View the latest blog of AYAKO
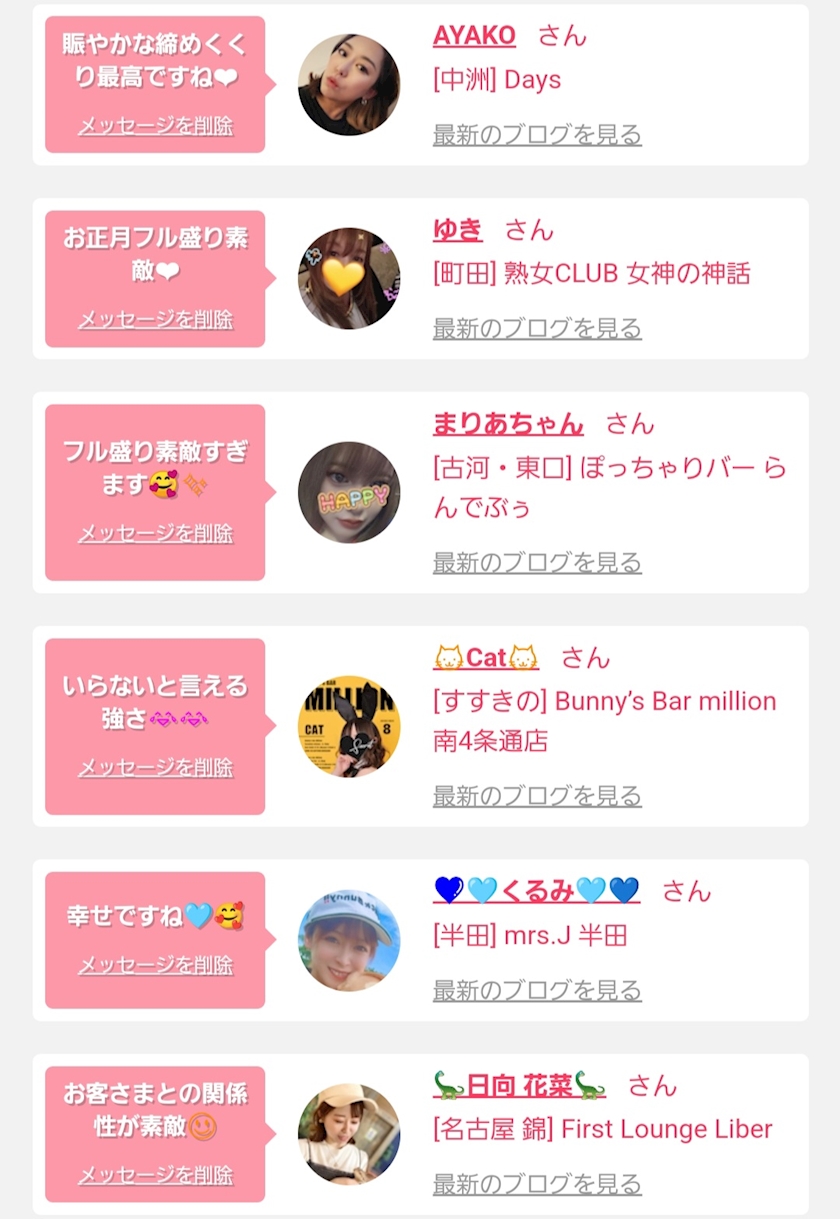 (537, 134)
